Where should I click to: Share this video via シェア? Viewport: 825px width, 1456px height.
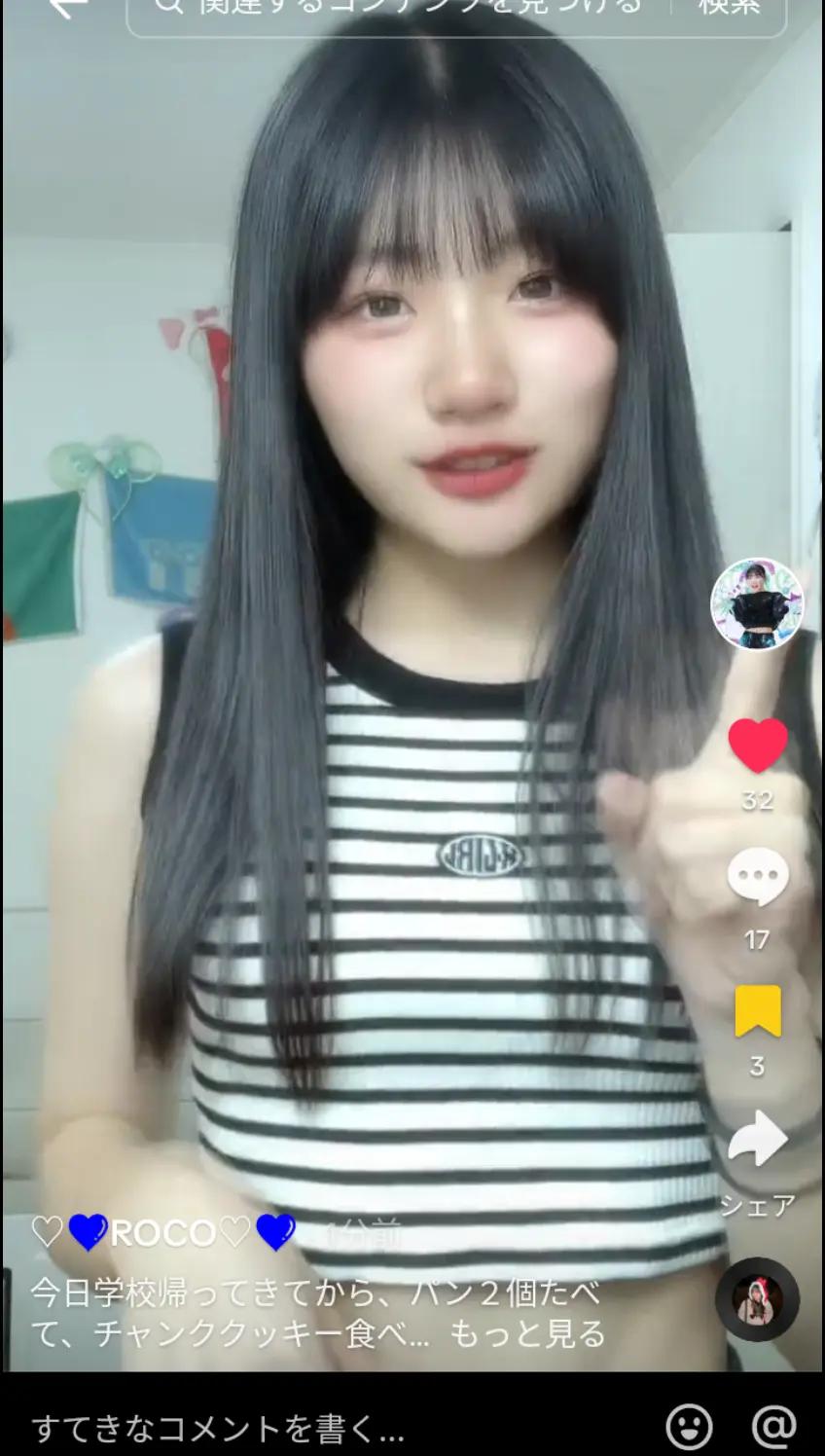(x=757, y=1141)
